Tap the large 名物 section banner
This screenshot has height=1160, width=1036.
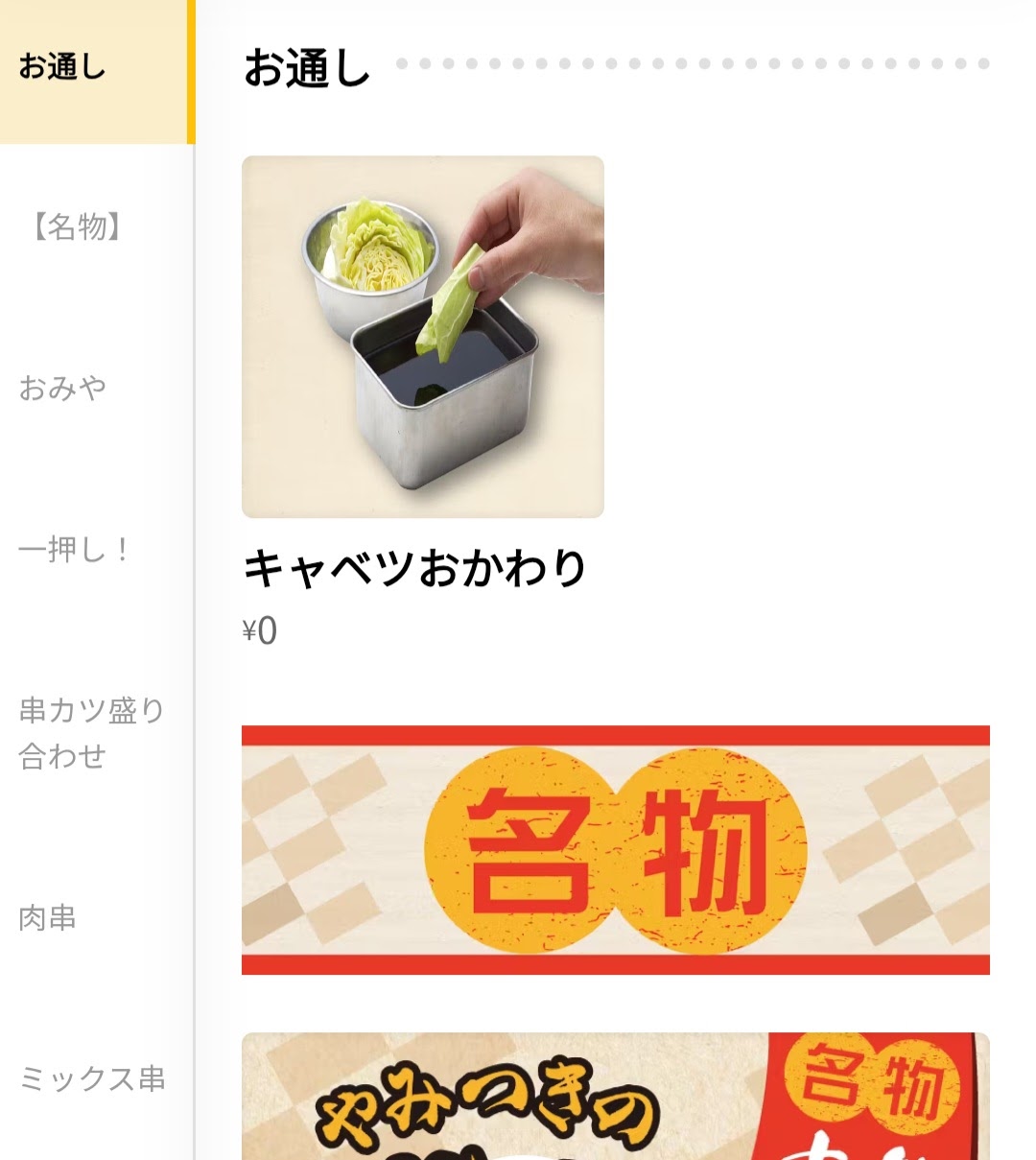pyautogui.click(x=615, y=844)
